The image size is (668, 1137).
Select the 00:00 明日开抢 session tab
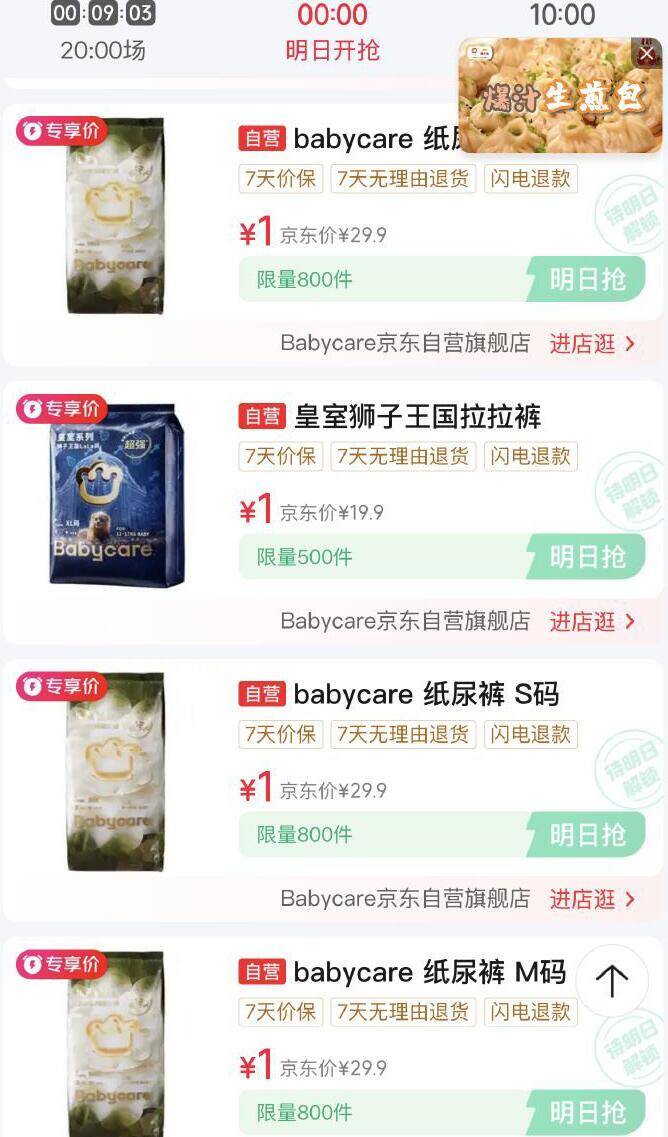click(333, 32)
